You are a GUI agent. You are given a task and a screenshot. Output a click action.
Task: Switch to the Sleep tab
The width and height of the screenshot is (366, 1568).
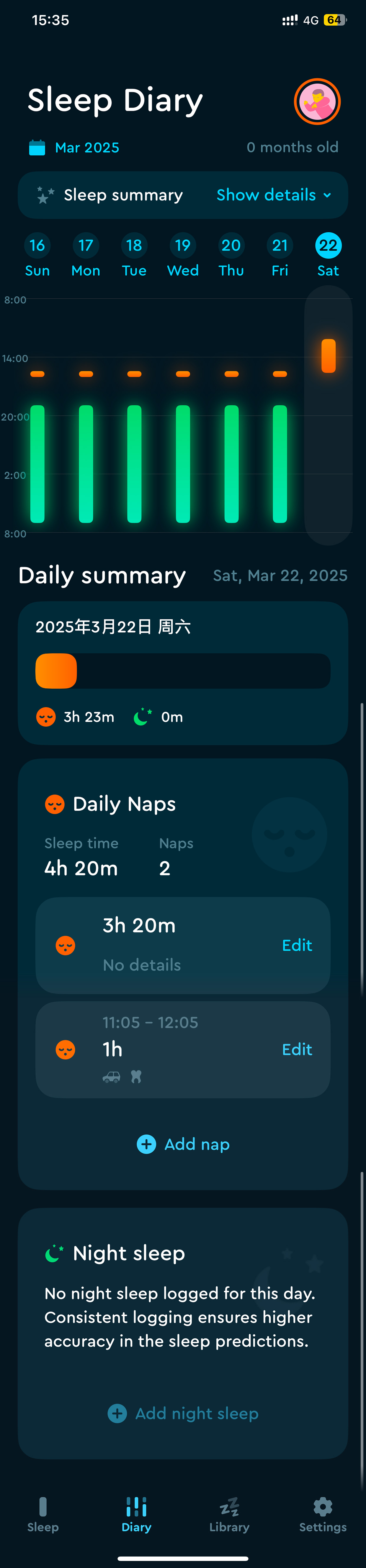point(43,1513)
